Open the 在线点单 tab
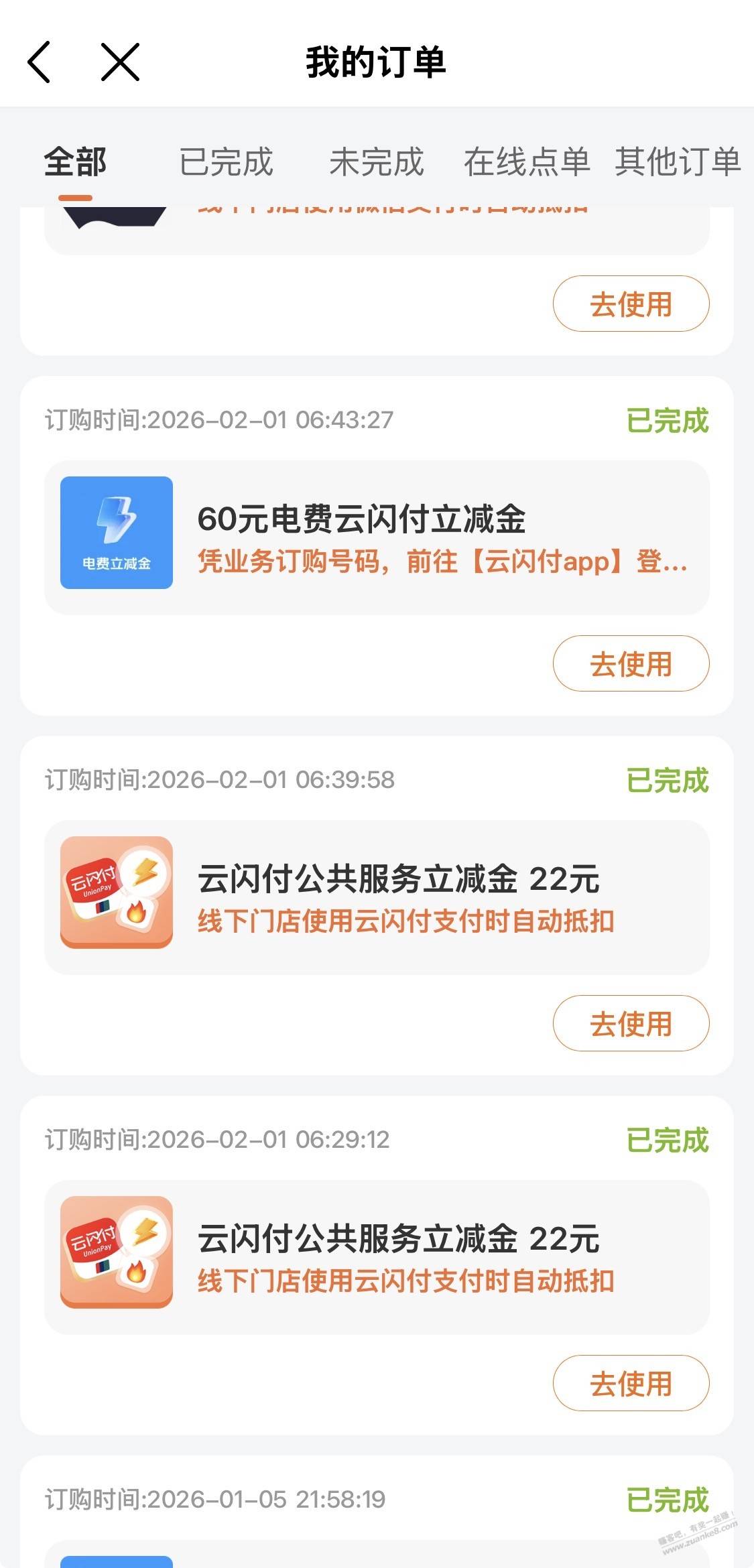754x1568 pixels. [527, 162]
